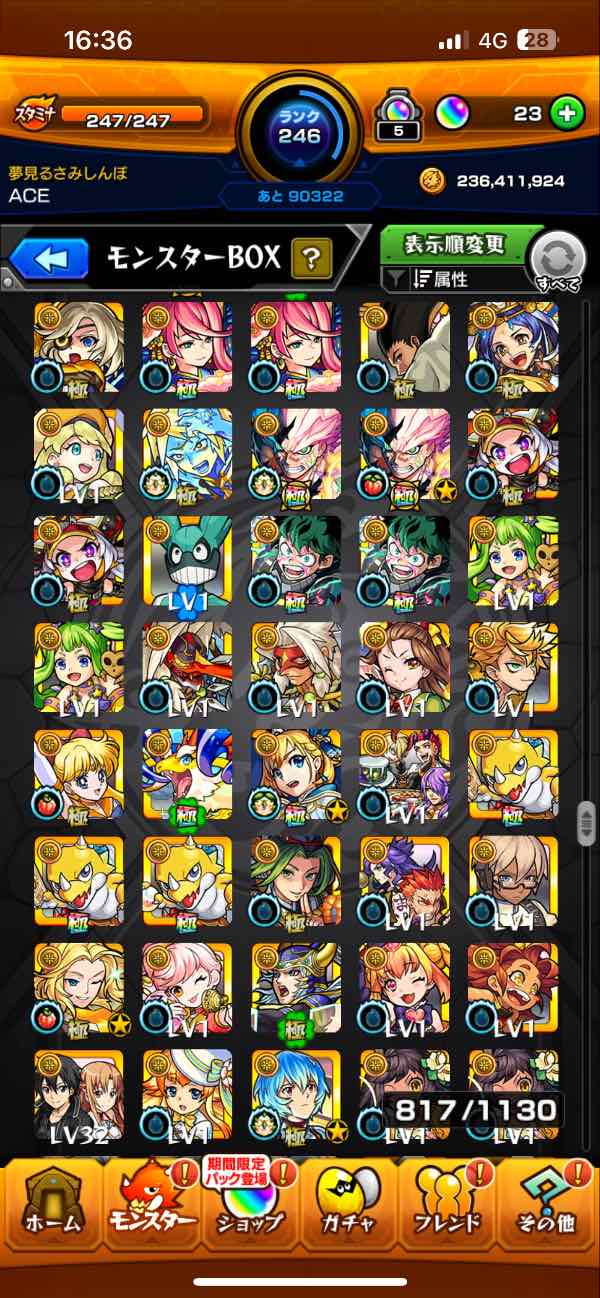The image size is (600, 1298).
Task: Add orbs with the green plus button
Action: (567, 114)
